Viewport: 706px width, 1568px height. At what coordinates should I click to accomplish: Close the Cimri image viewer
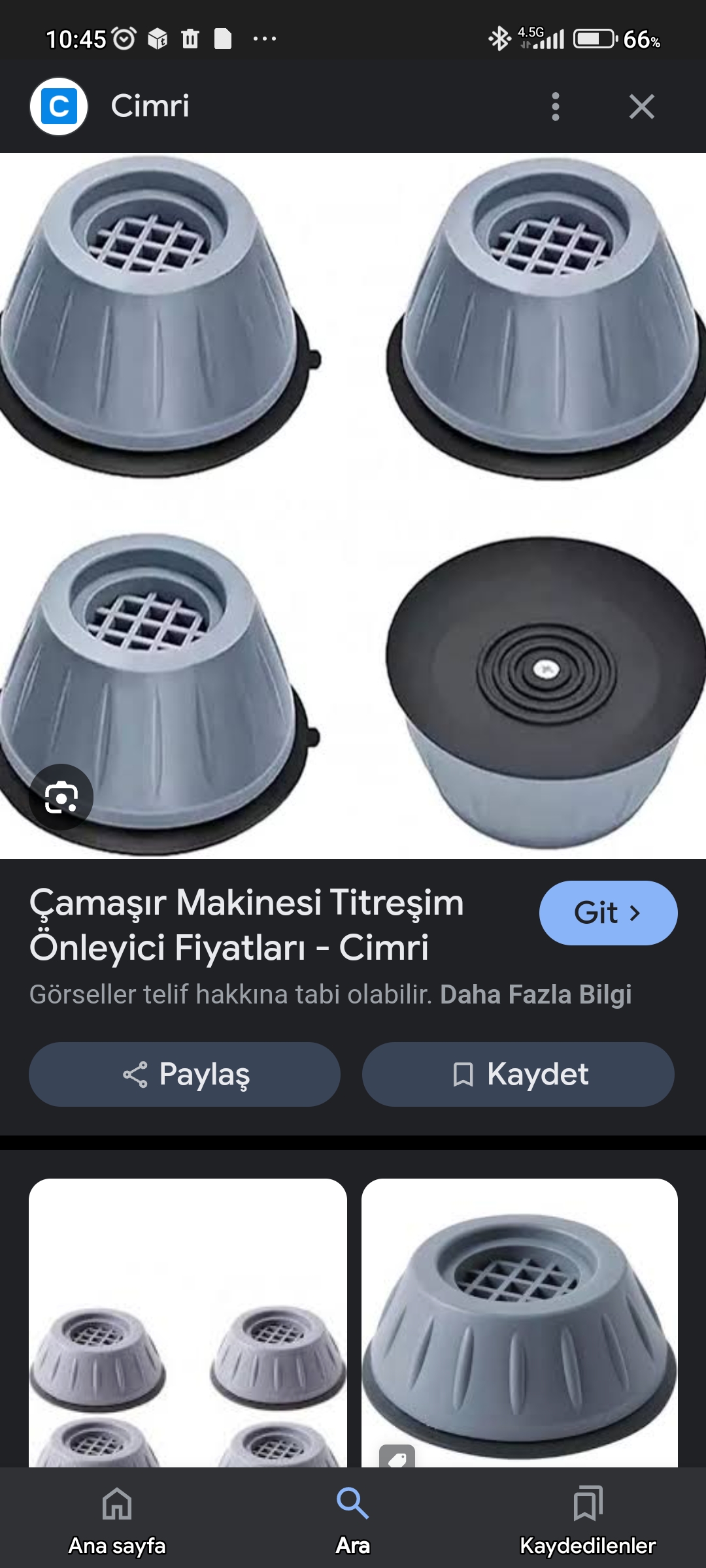pos(641,106)
